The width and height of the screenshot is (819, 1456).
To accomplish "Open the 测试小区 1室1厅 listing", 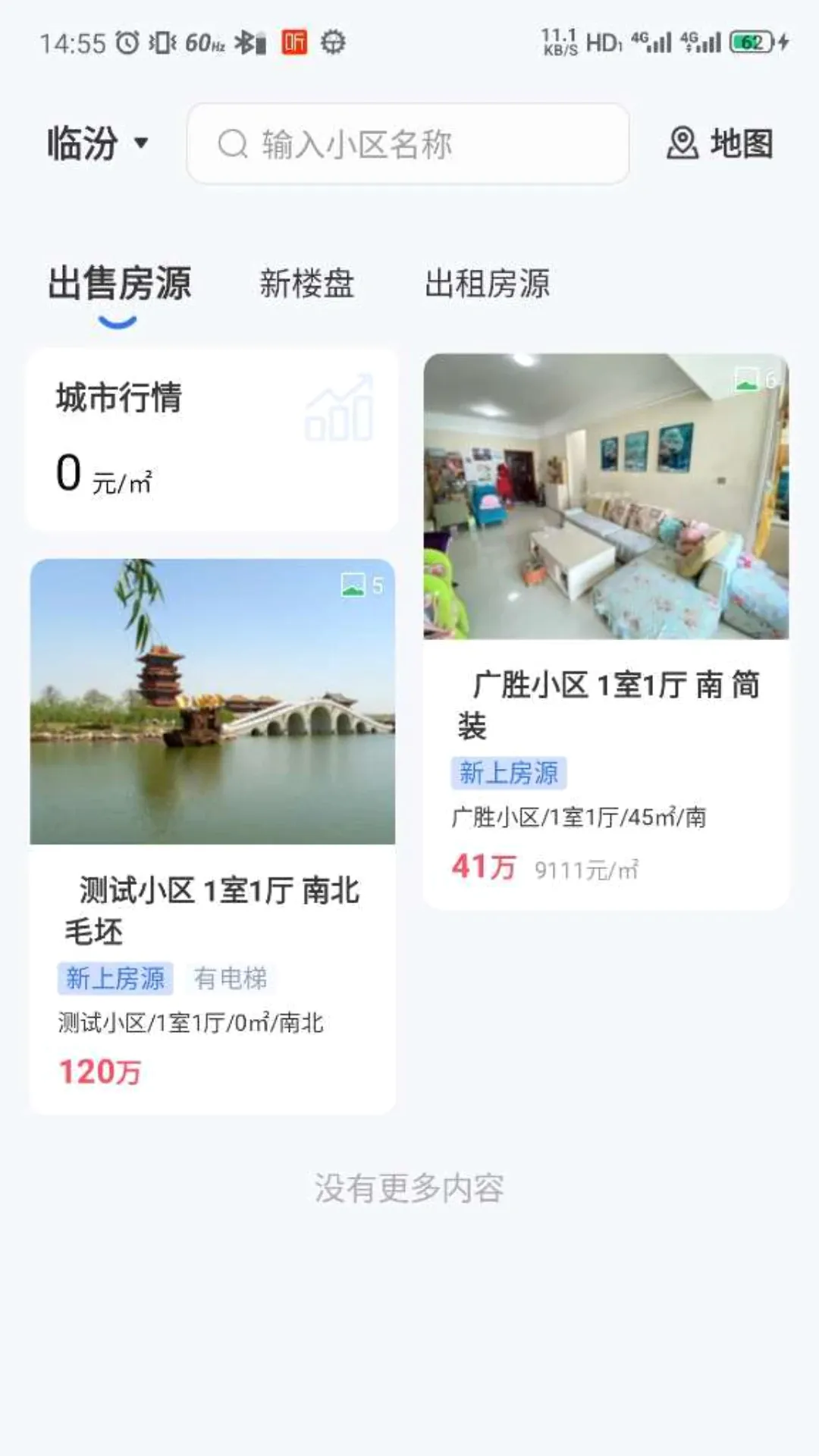I will pyautogui.click(x=212, y=836).
